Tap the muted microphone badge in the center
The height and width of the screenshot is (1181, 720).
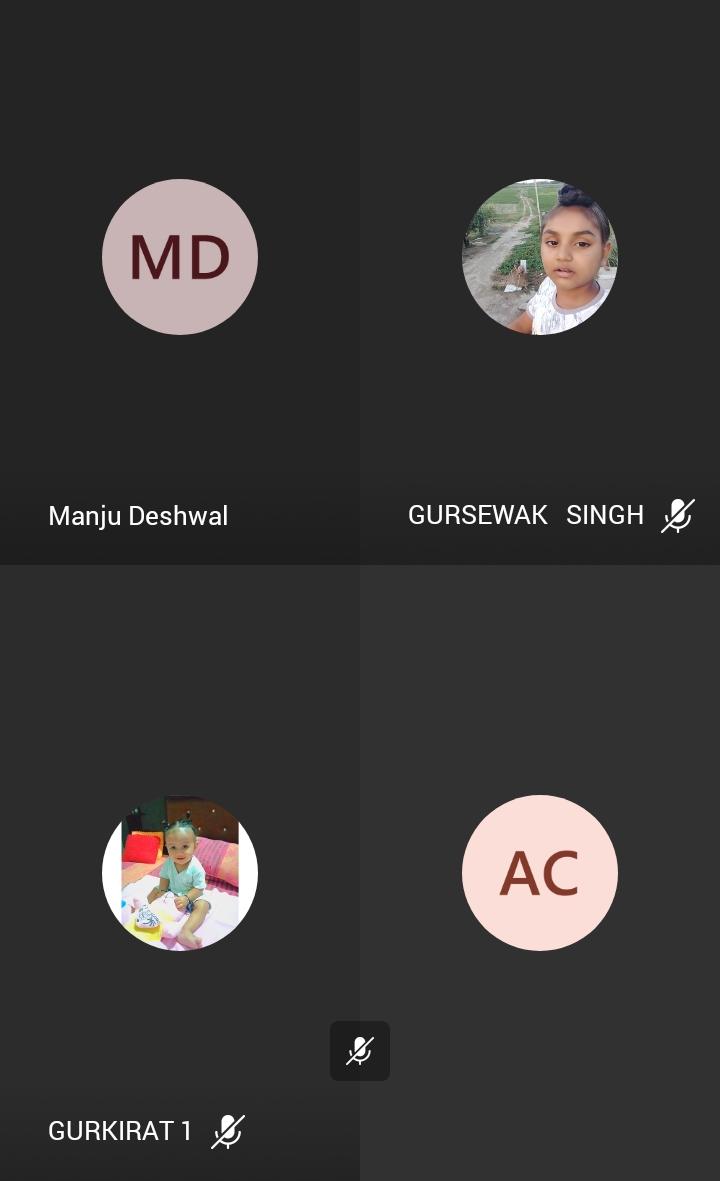tap(360, 1051)
